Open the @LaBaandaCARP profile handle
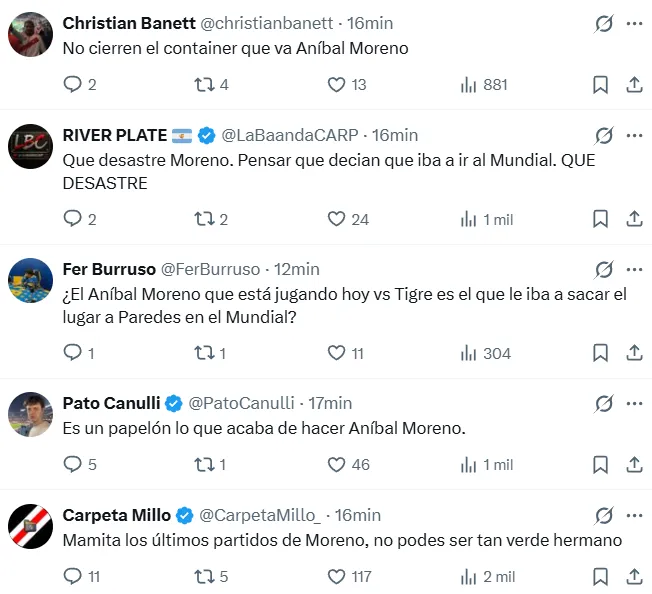This screenshot has height=594, width=652. pyautogui.click(x=290, y=136)
